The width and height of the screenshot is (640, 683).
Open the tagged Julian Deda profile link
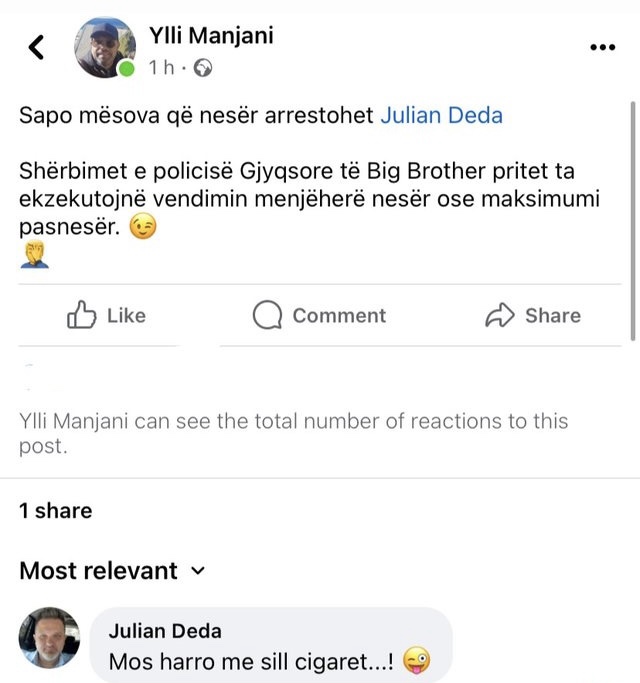(441, 115)
